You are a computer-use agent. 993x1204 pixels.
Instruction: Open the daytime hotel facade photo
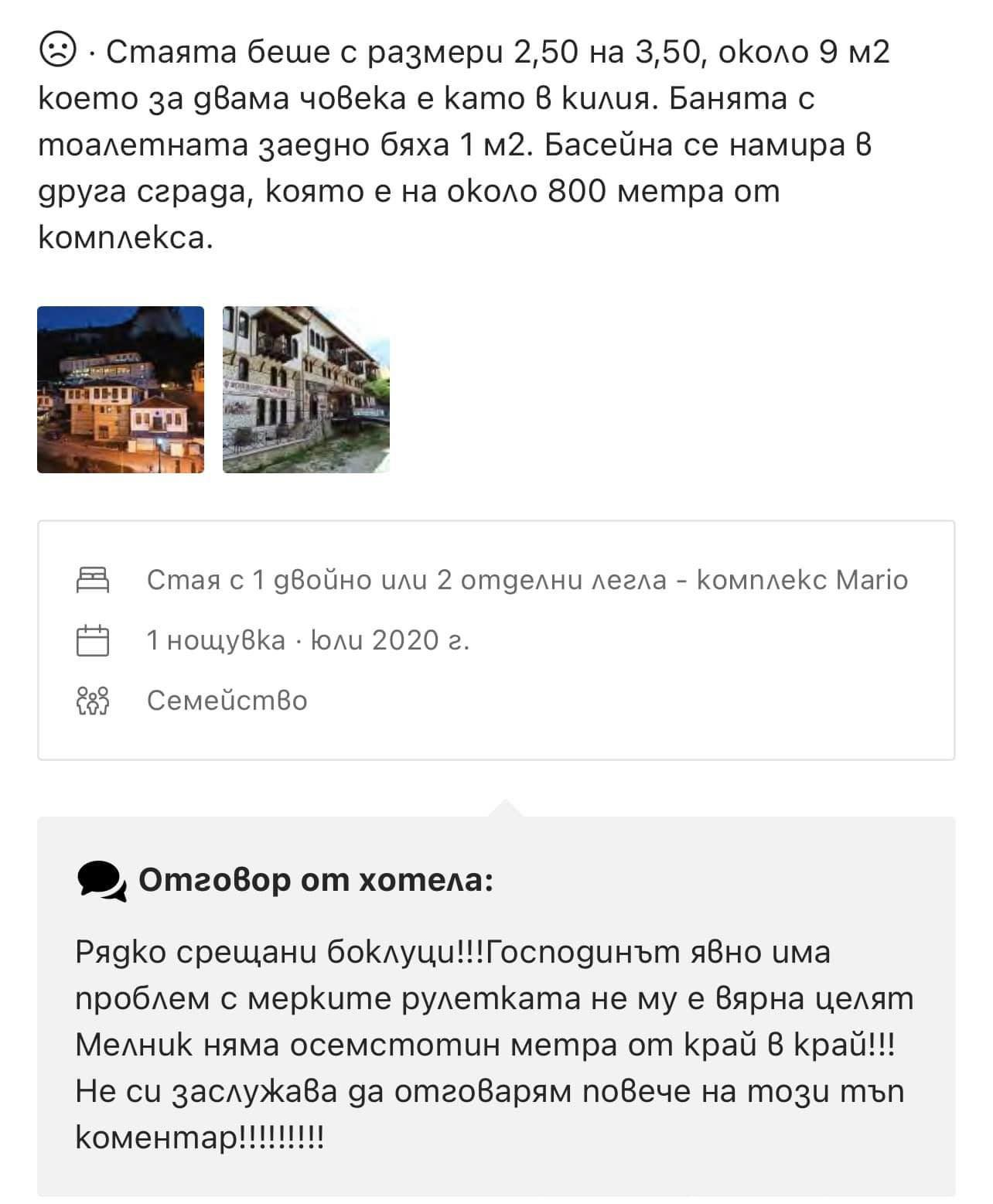[306, 389]
